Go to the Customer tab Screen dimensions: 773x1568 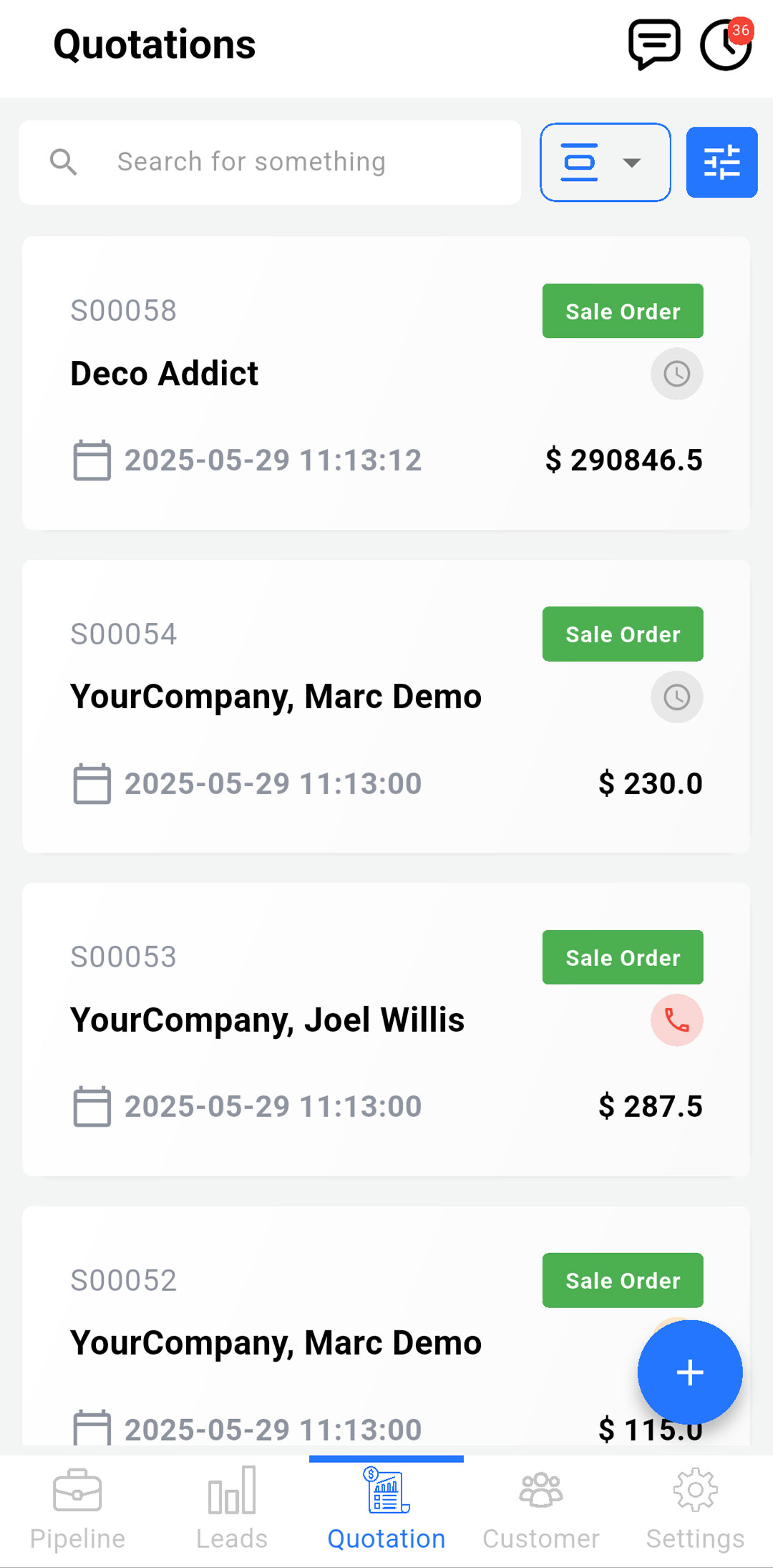pyautogui.click(x=541, y=1511)
